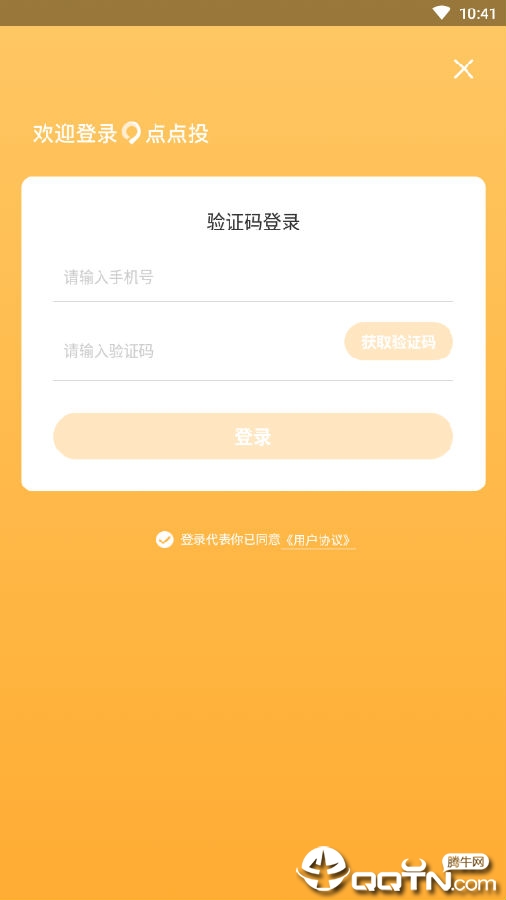Close the login screen with the X
Image resolution: width=506 pixels, height=900 pixels.
pyautogui.click(x=464, y=69)
